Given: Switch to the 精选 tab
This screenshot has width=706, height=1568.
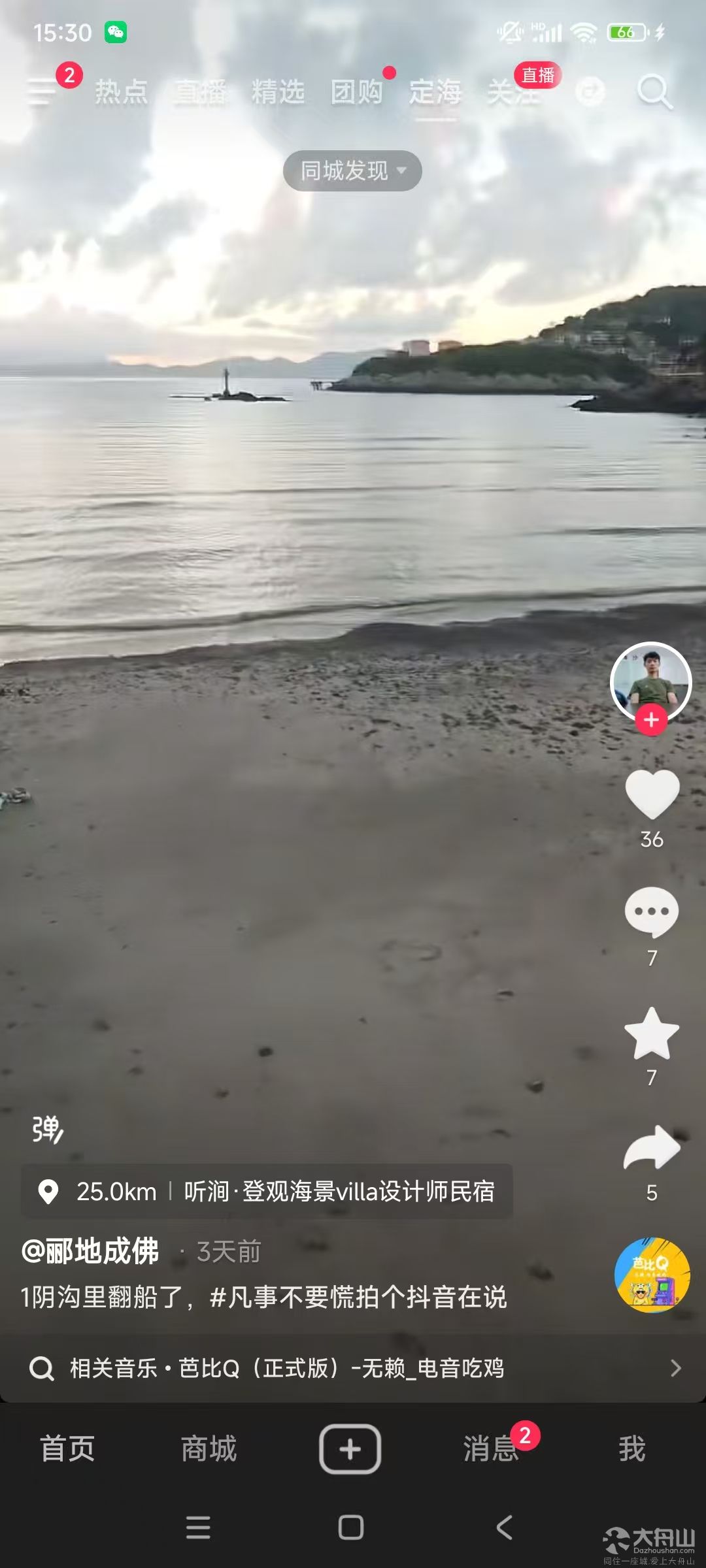Looking at the screenshot, I should (x=278, y=91).
